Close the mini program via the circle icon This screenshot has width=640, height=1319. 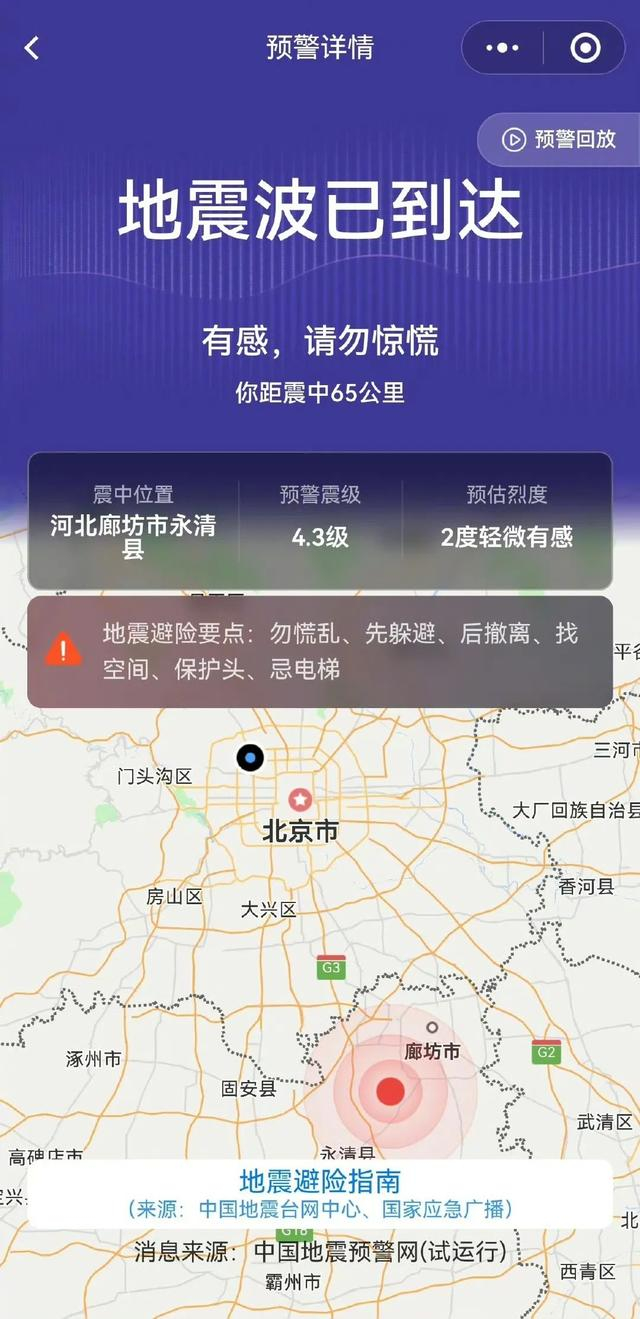pos(585,48)
